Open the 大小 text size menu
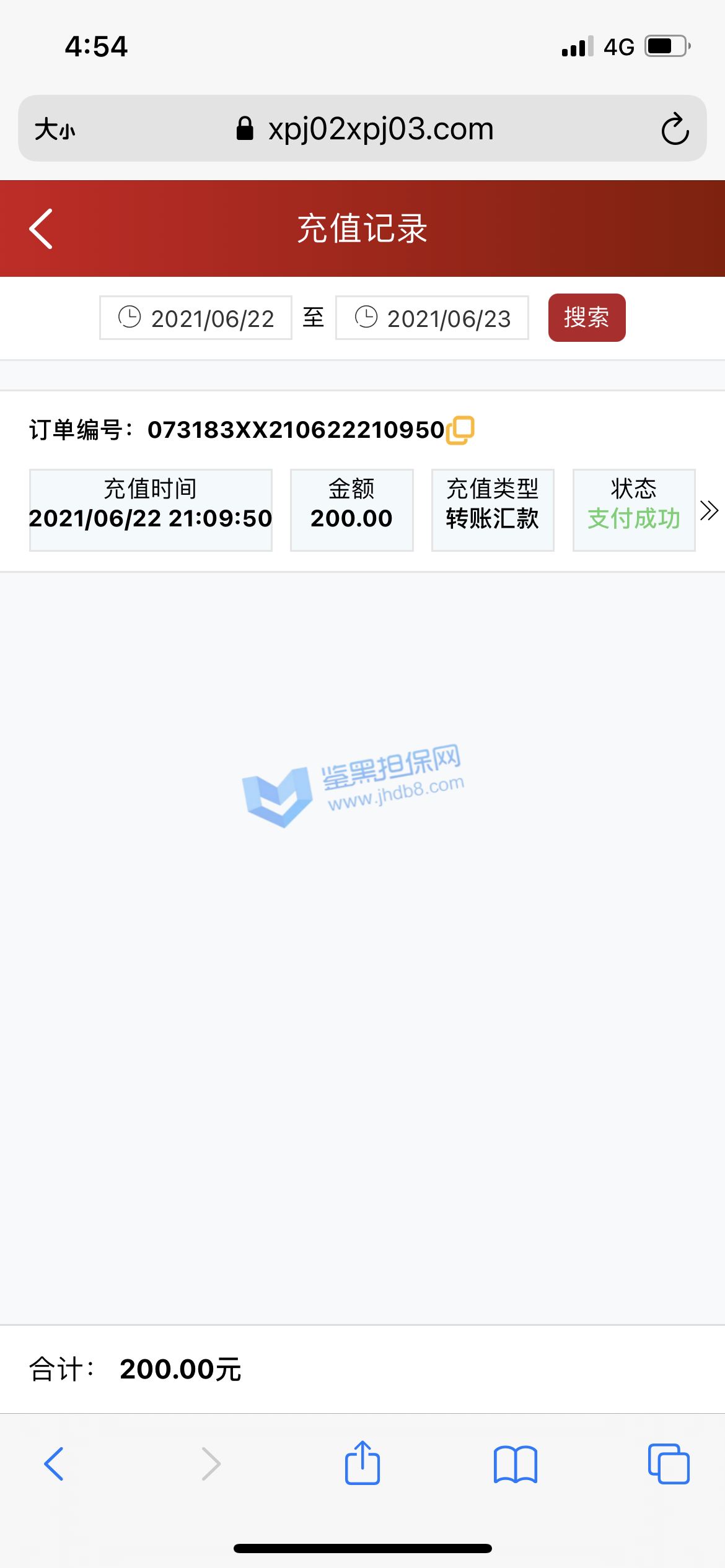This screenshot has width=725, height=1568. [55, 129]
